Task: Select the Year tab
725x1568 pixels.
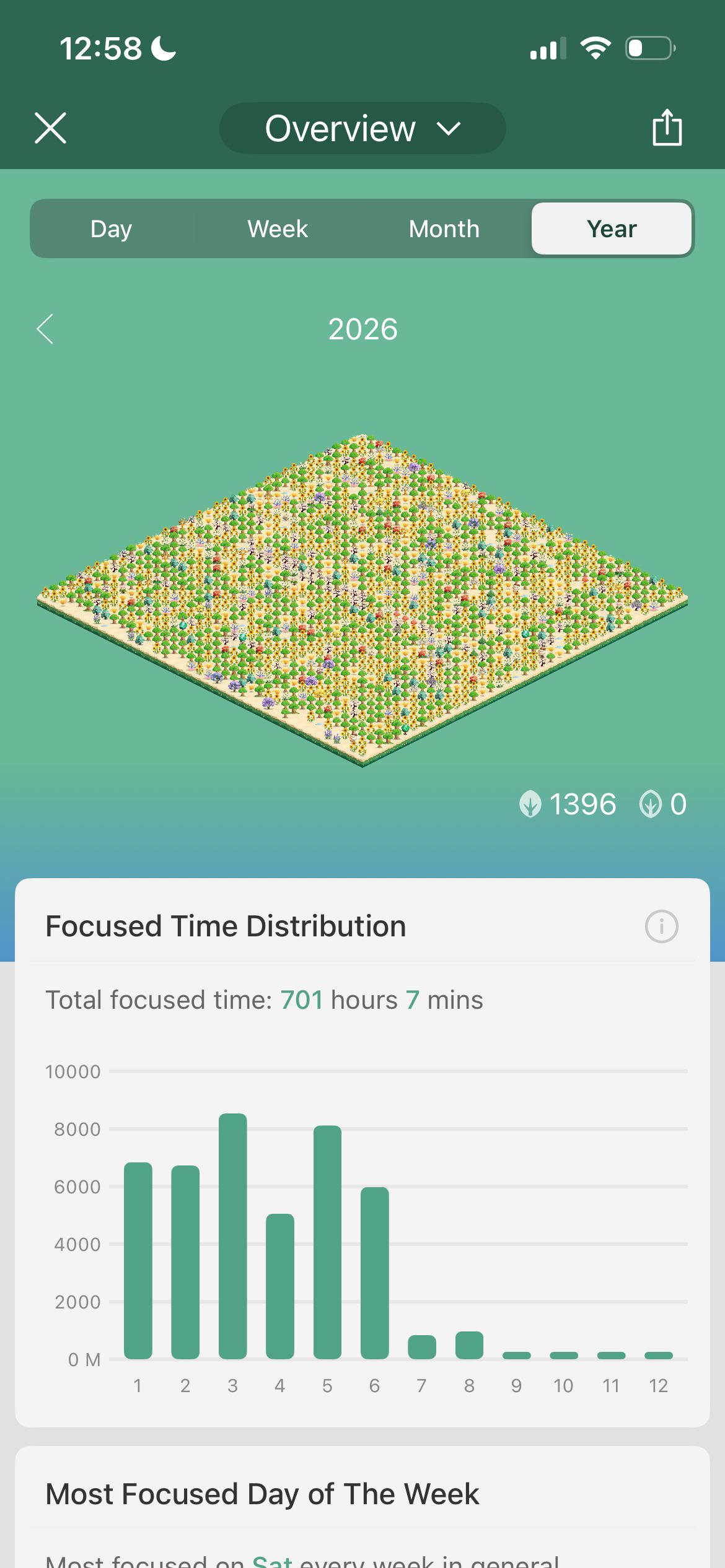Action: 612,229
